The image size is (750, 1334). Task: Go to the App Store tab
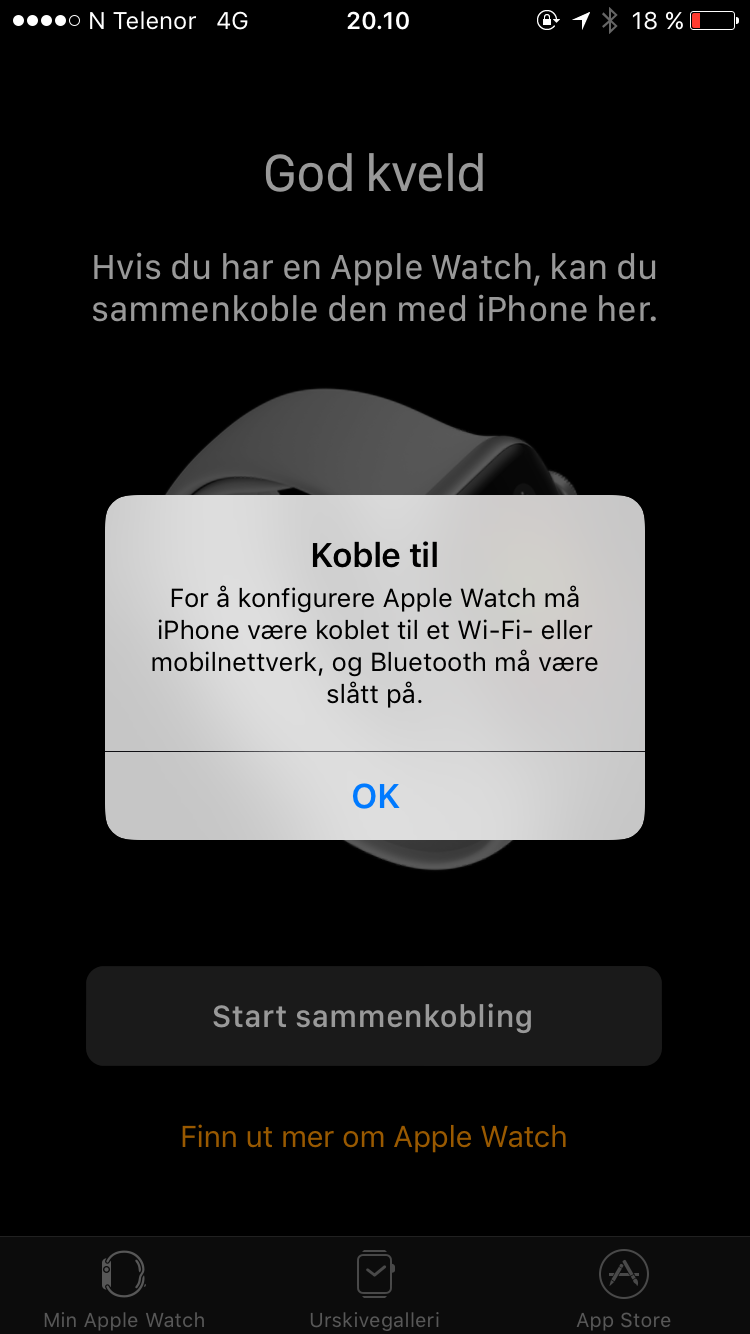624,1288
